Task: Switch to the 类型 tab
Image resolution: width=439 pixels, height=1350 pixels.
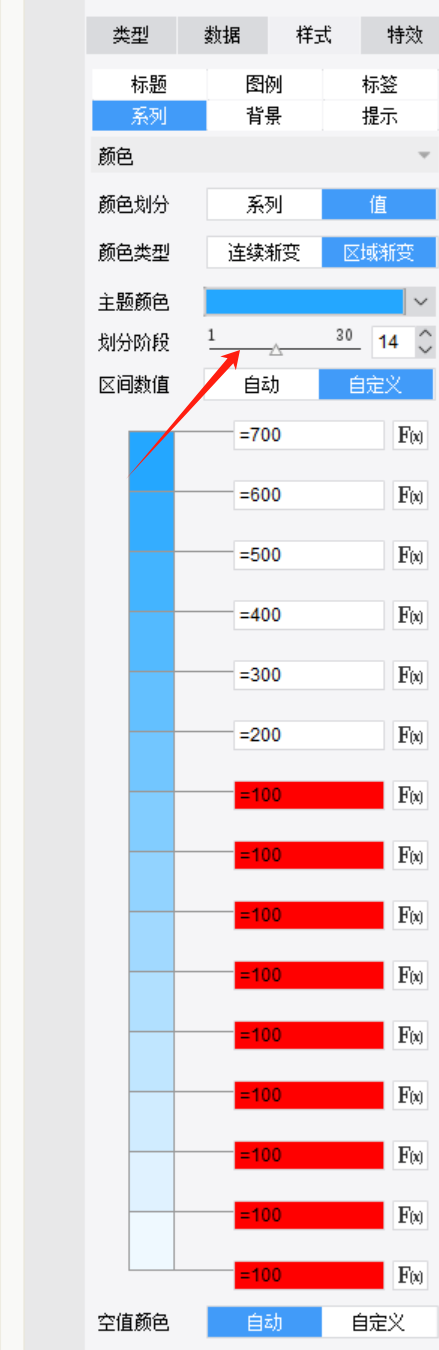Action: pos(131,36)
